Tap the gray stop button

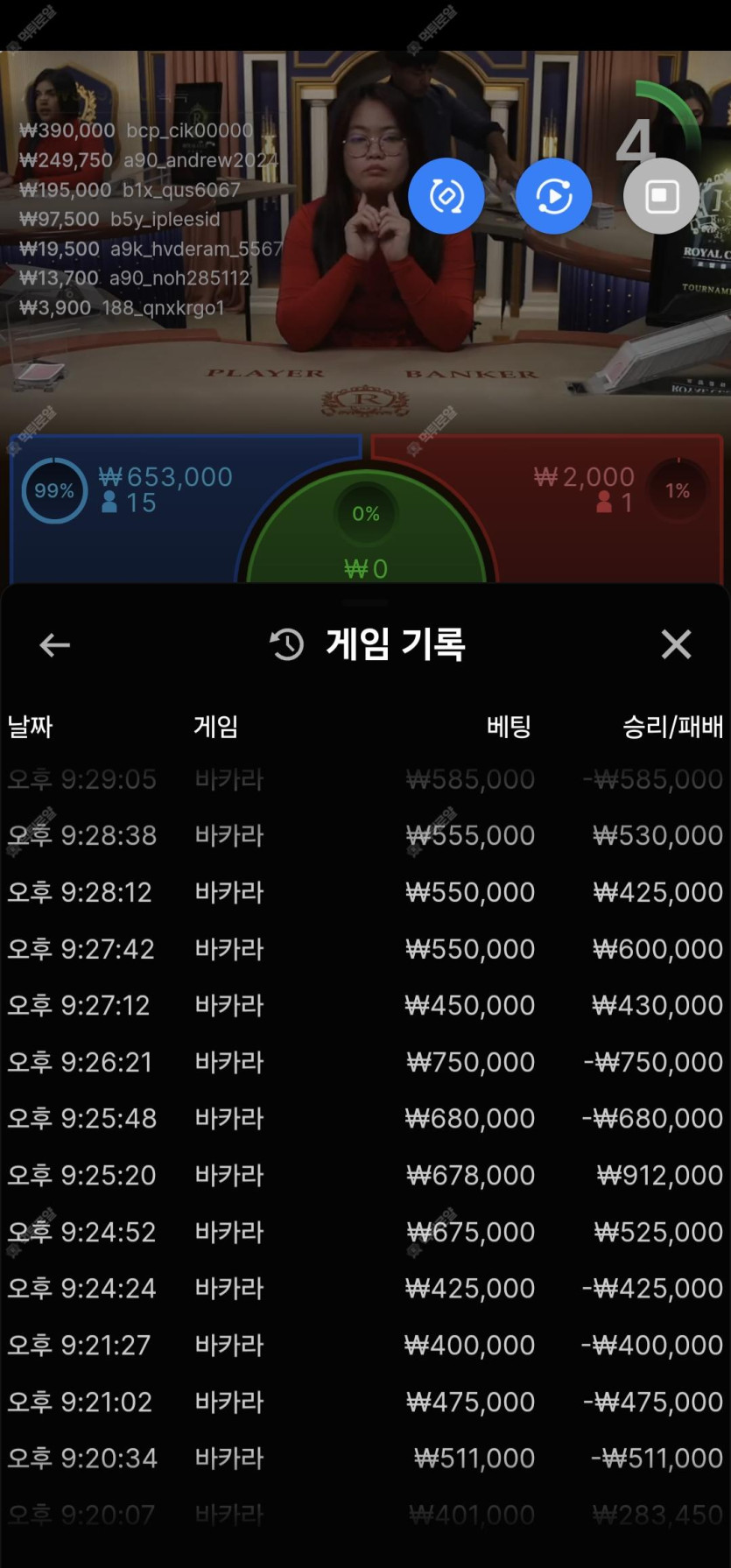click(x=661, y=196)
